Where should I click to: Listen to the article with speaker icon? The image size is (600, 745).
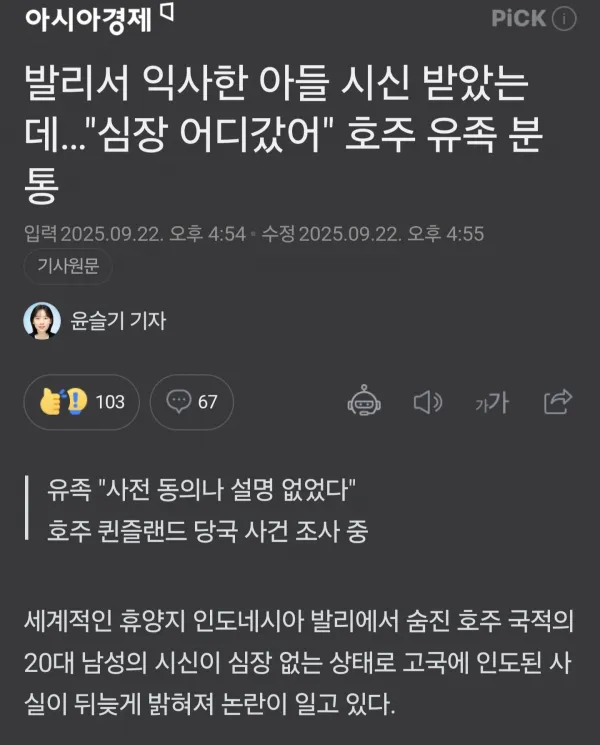(x=427, y=402)
